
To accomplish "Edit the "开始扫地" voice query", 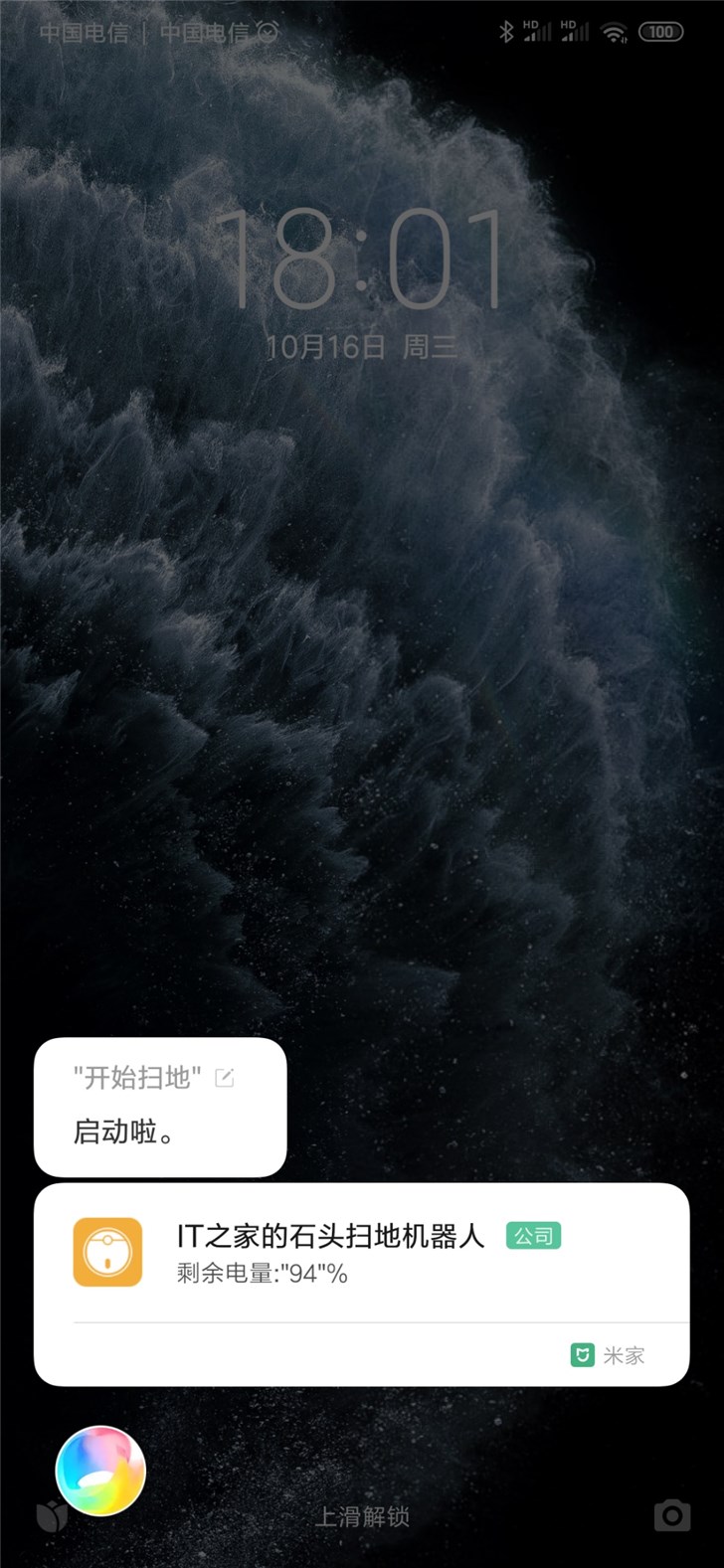I will click(x=225, y=1078).
